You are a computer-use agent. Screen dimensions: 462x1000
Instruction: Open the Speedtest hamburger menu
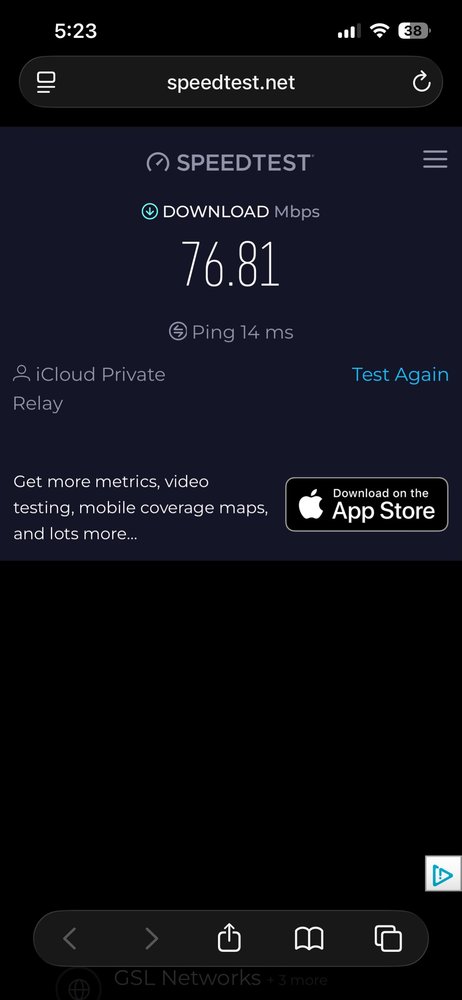point(435,159)
